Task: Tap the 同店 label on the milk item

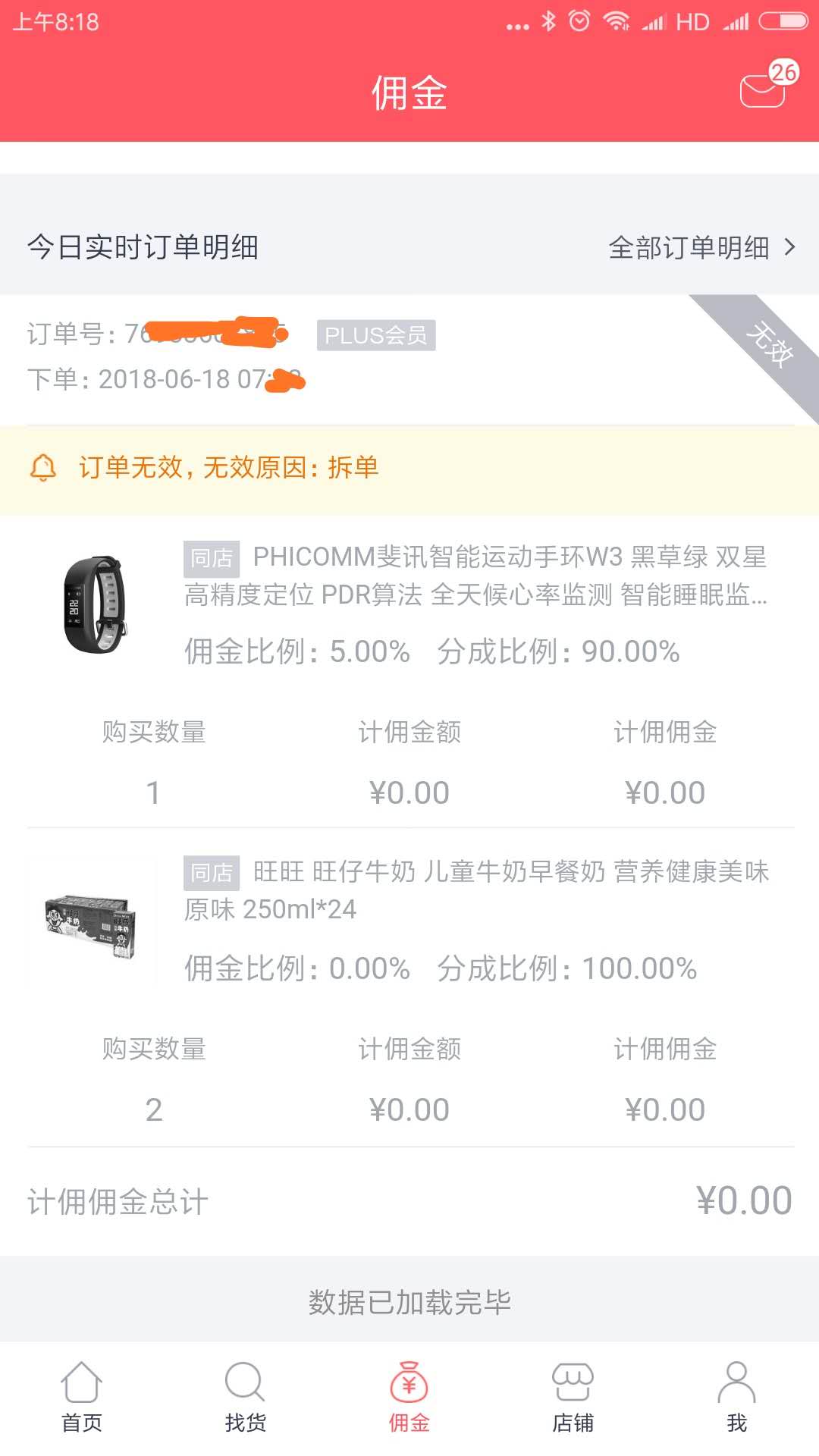Action: [213, 872]
